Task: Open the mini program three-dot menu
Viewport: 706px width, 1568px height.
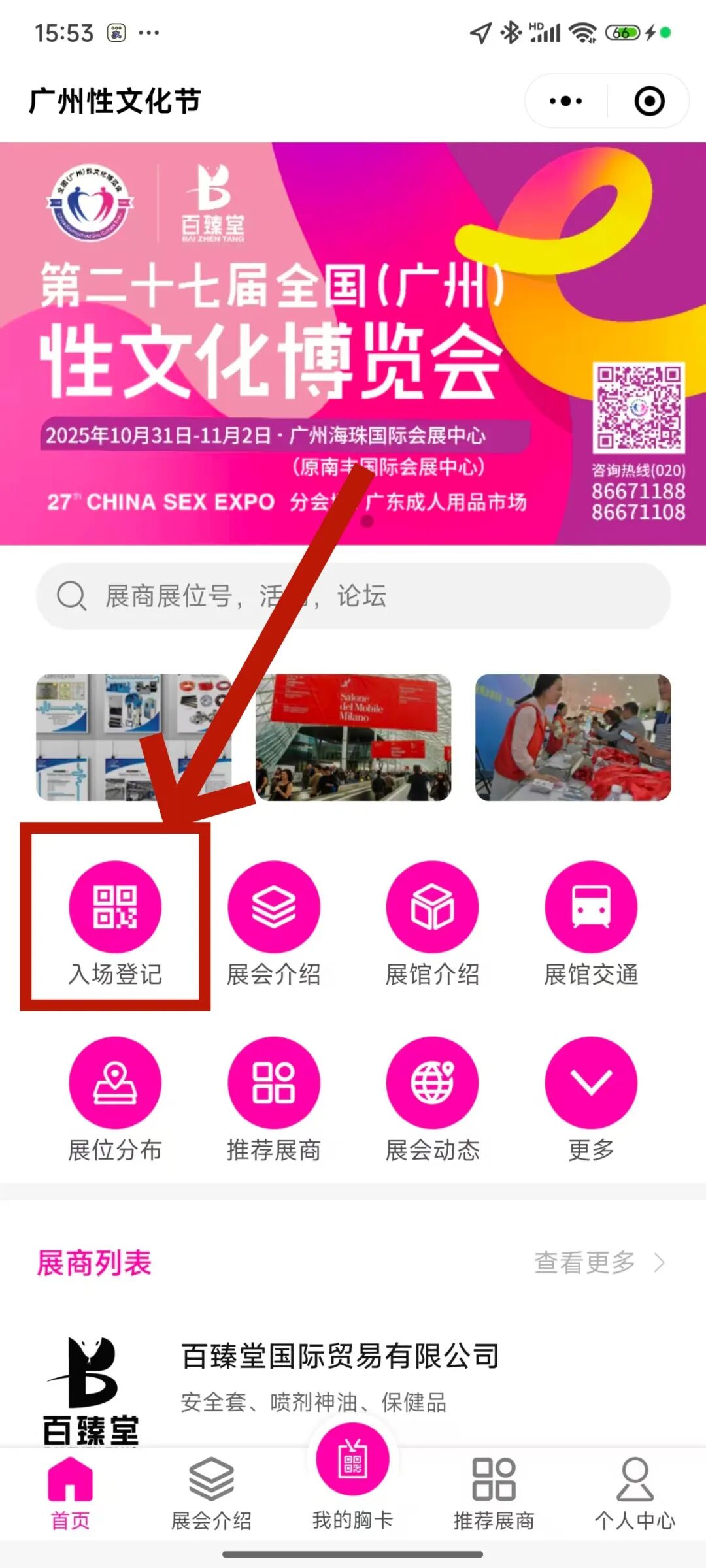Action: click(x=566, y=101)
